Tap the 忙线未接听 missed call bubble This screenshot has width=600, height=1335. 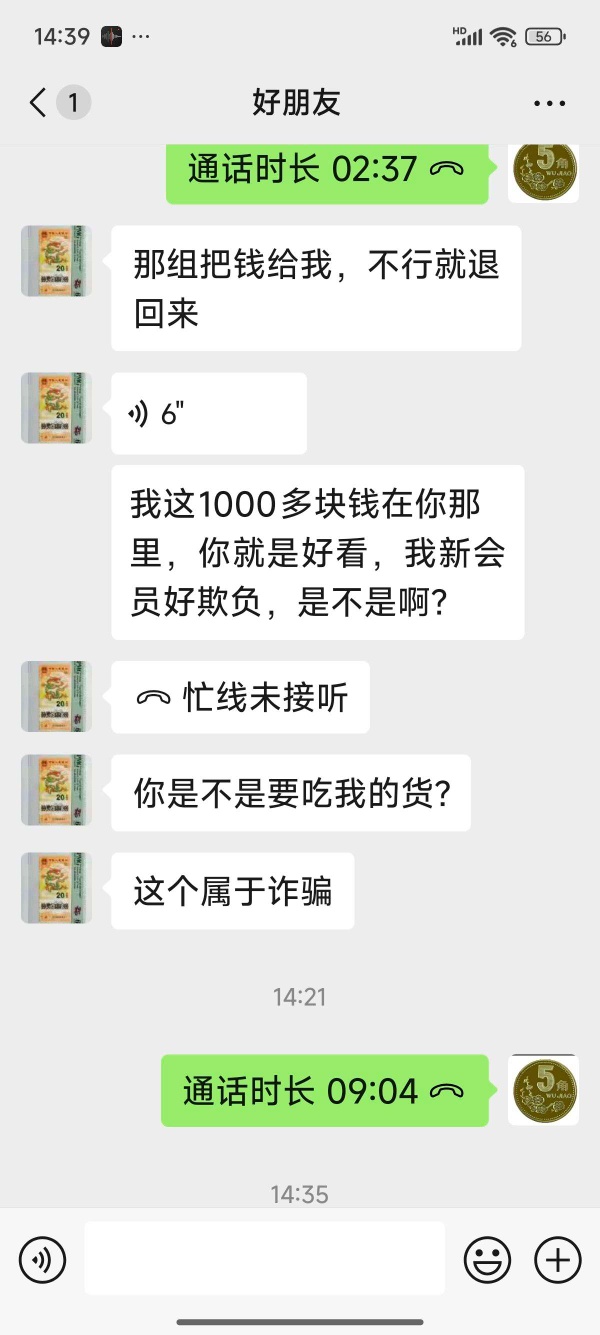(x=240, y=697)
